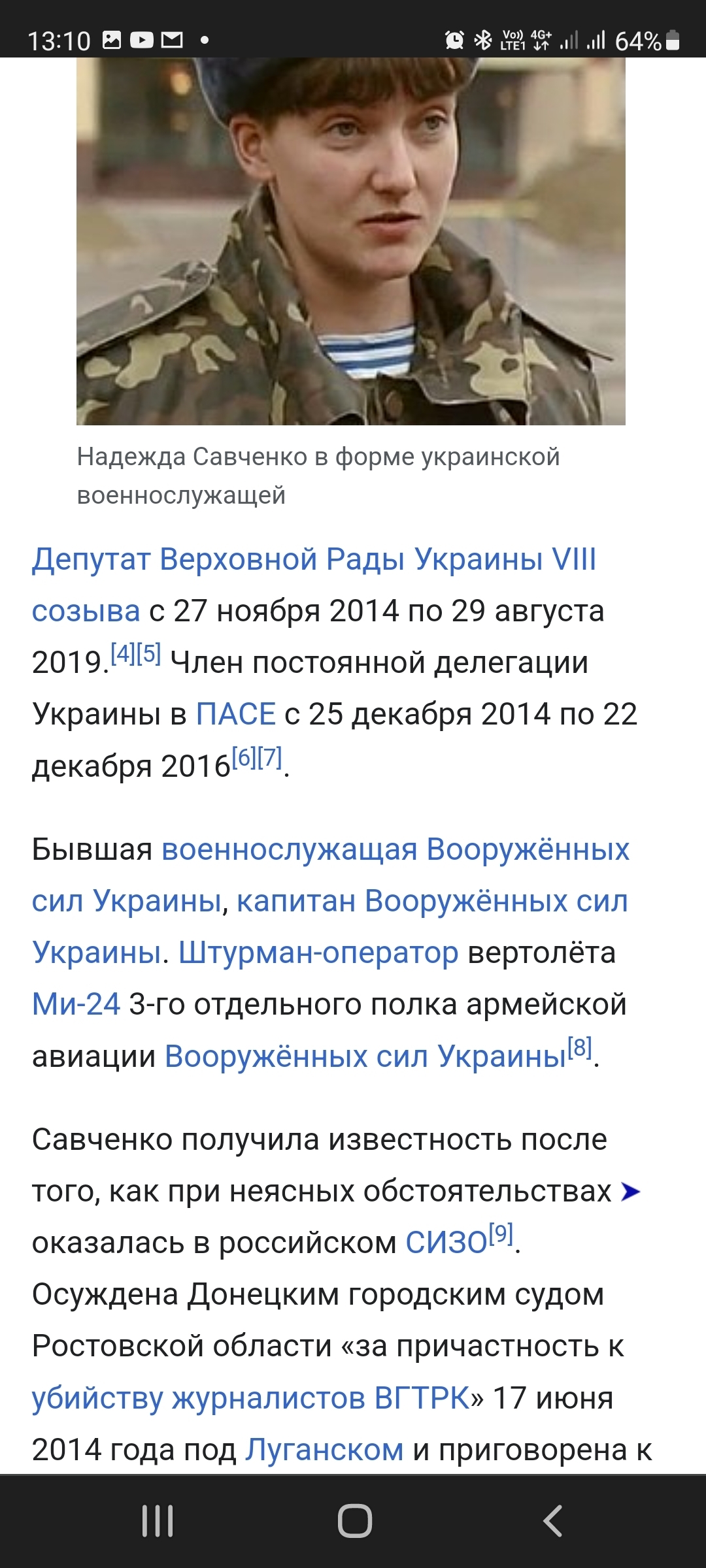Open link военнослужащая Вооружённых сил Украины

pyautogui.click(x=395, y=850)
